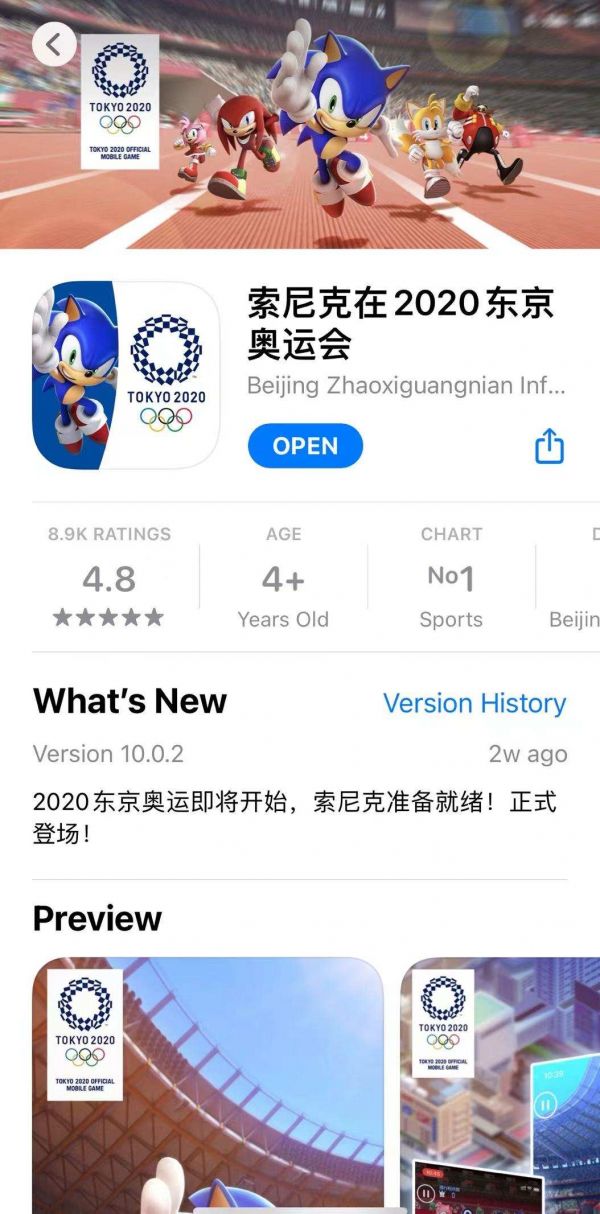Screen dimensions: 600x1214
Task: Tap the OPEN button for the app
Action: [x=305, y=446]
